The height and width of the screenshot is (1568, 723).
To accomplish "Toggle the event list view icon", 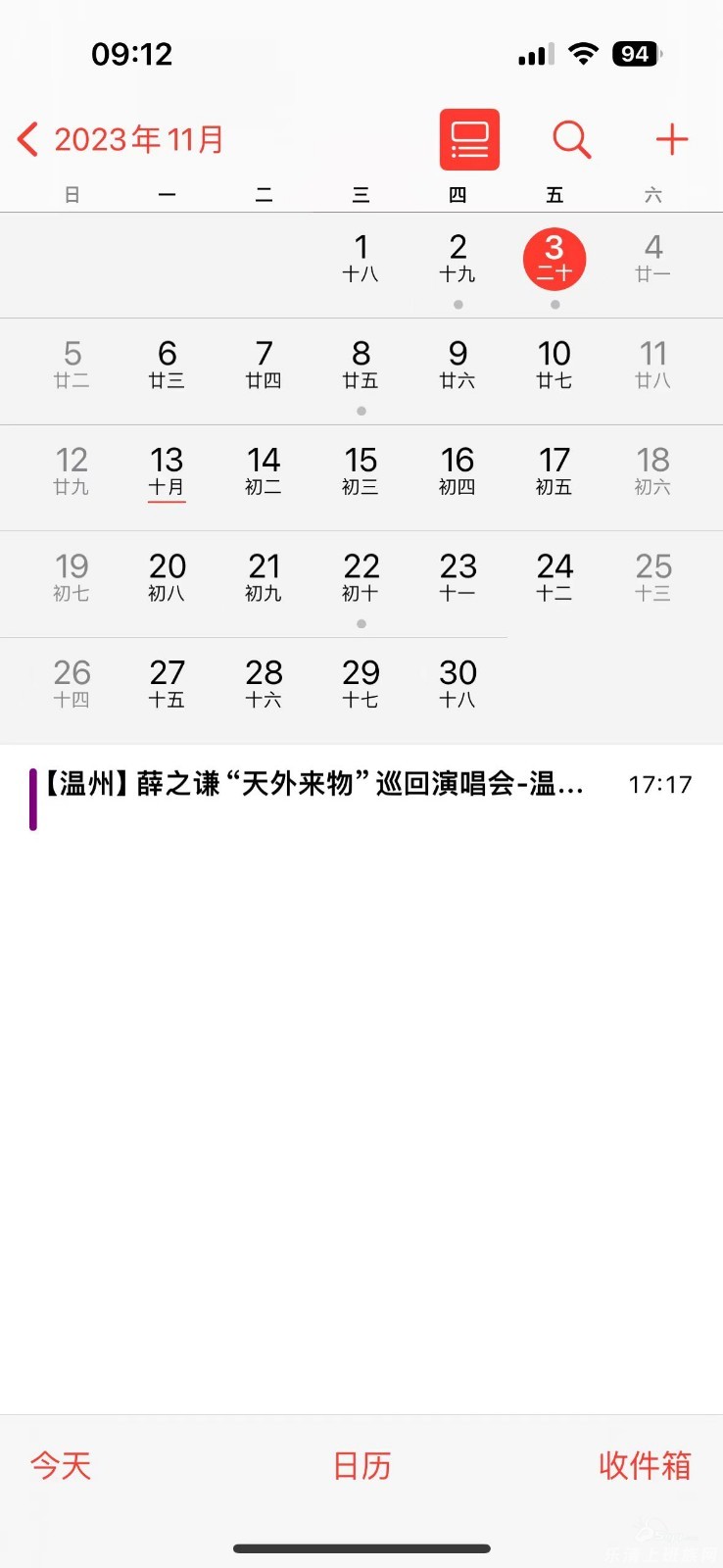I will 469,139.
